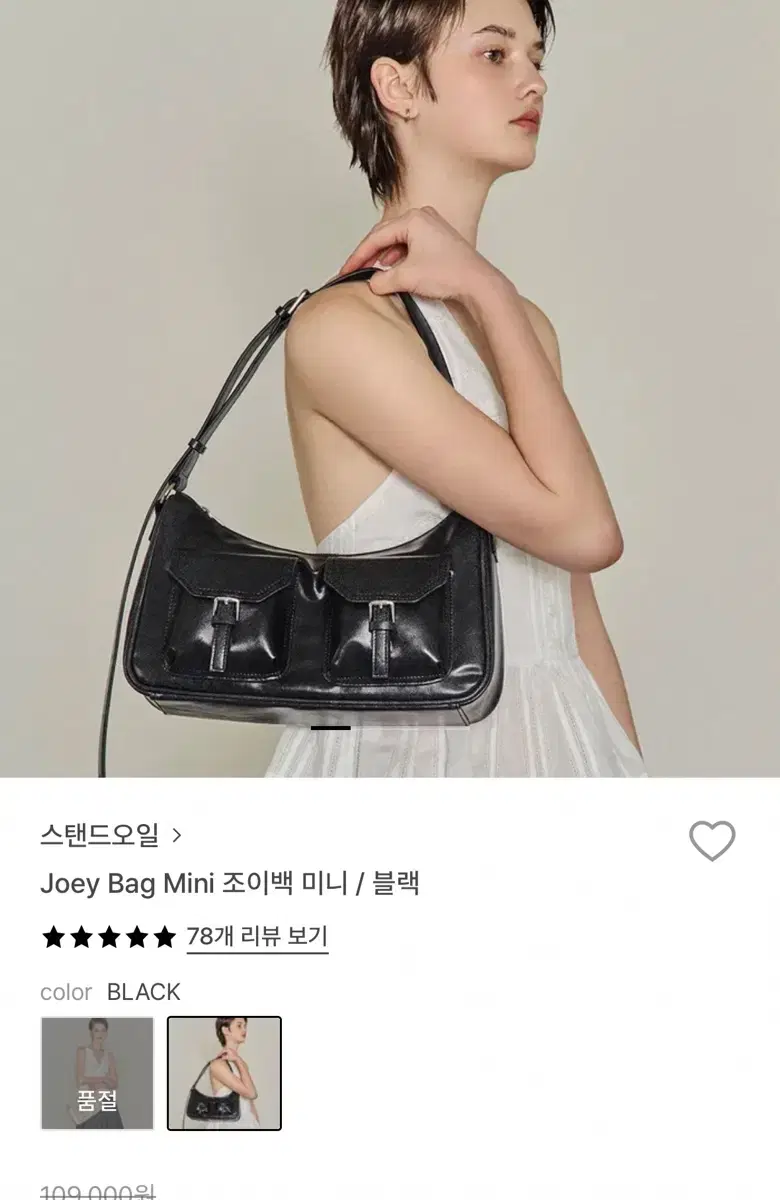This screenshot has width=780, height=1200.
Task: Click the BLACK color label row
Action: tap(108, 992)
